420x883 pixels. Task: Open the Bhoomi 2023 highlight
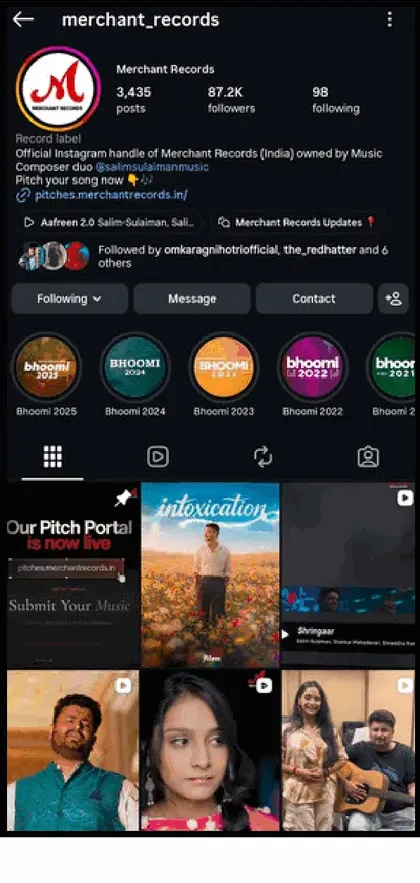point(224,374)
